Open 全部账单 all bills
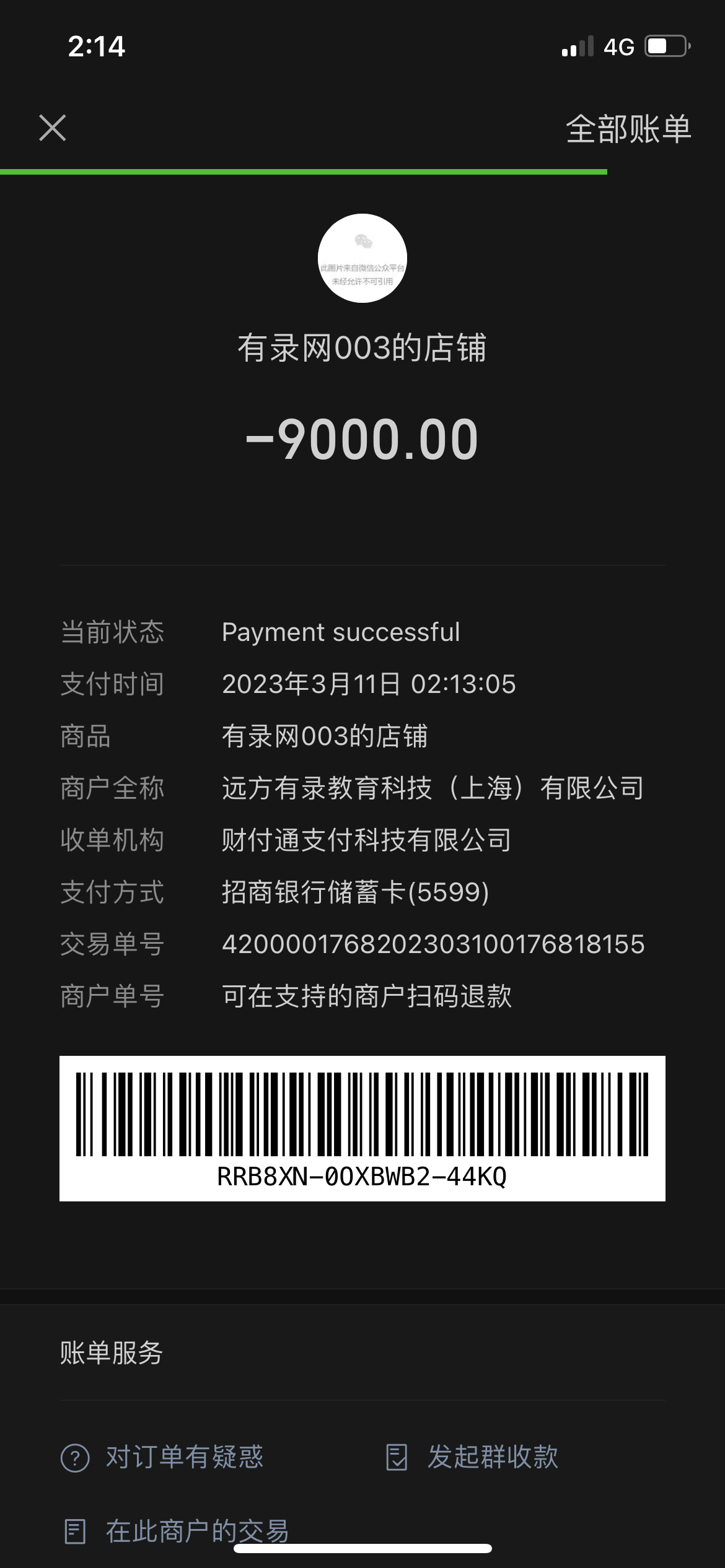725x1568 pixels. coord(628,129)
